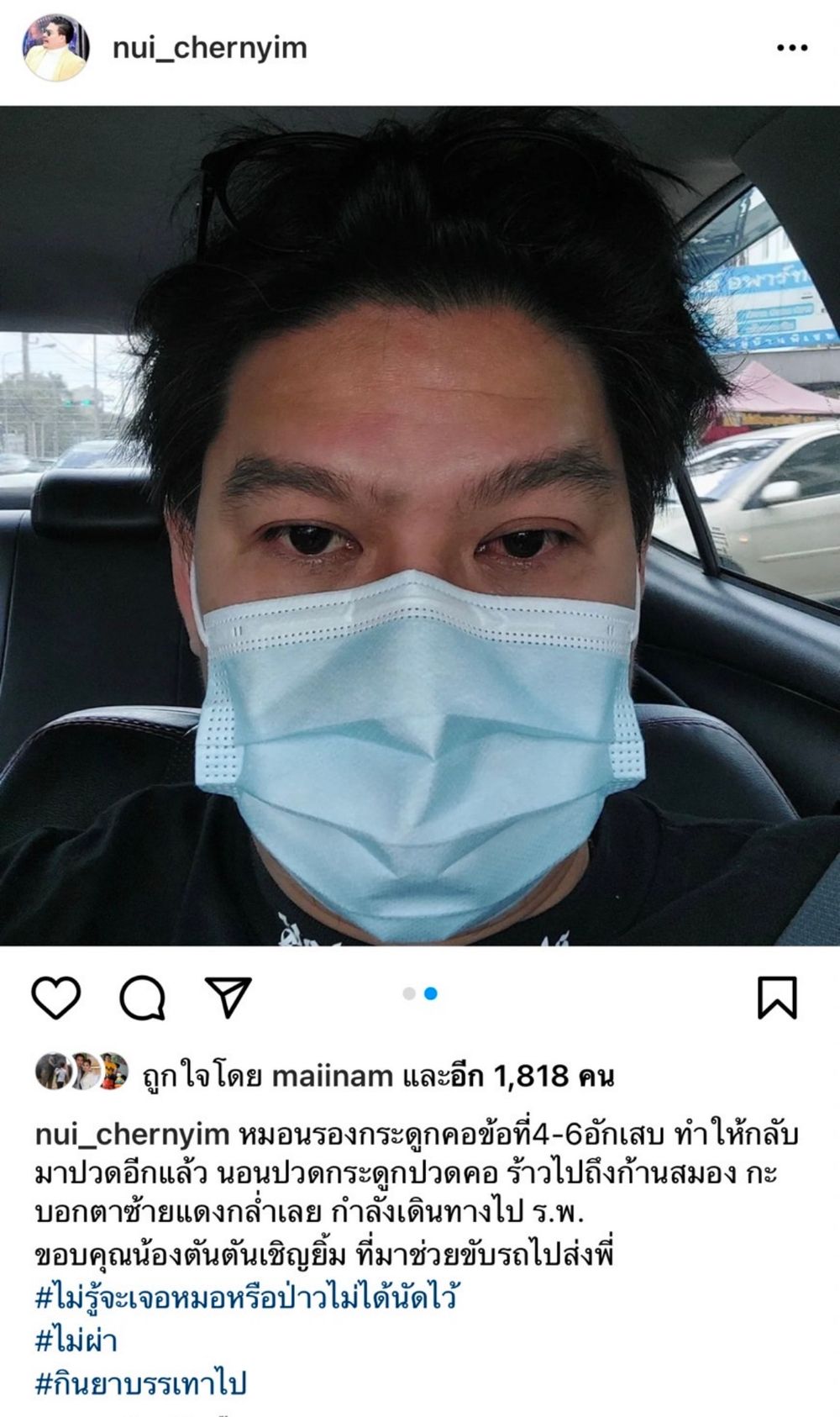
Task: Open hashtag #ไม่ผ่า
Action: [x=76, y=1341]
